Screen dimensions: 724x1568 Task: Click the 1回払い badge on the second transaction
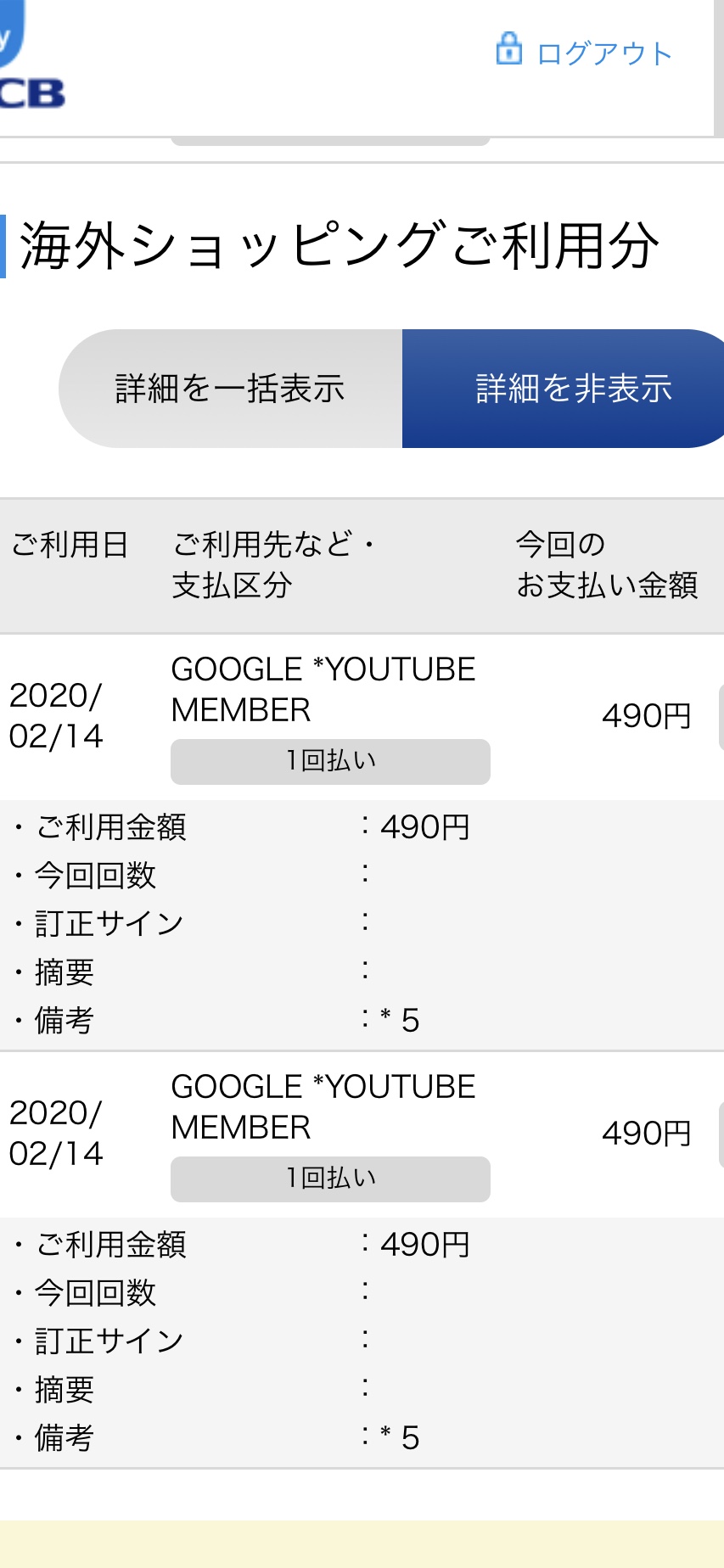(330, 1179)
